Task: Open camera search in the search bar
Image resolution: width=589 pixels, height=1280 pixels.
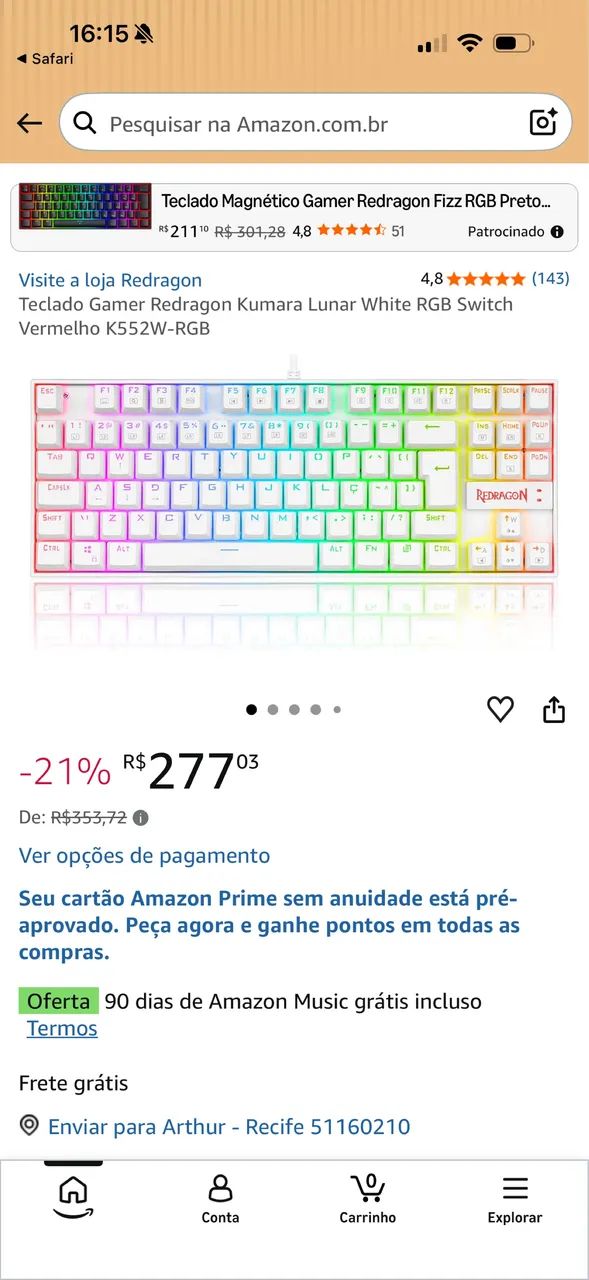Action: (543, 123)
